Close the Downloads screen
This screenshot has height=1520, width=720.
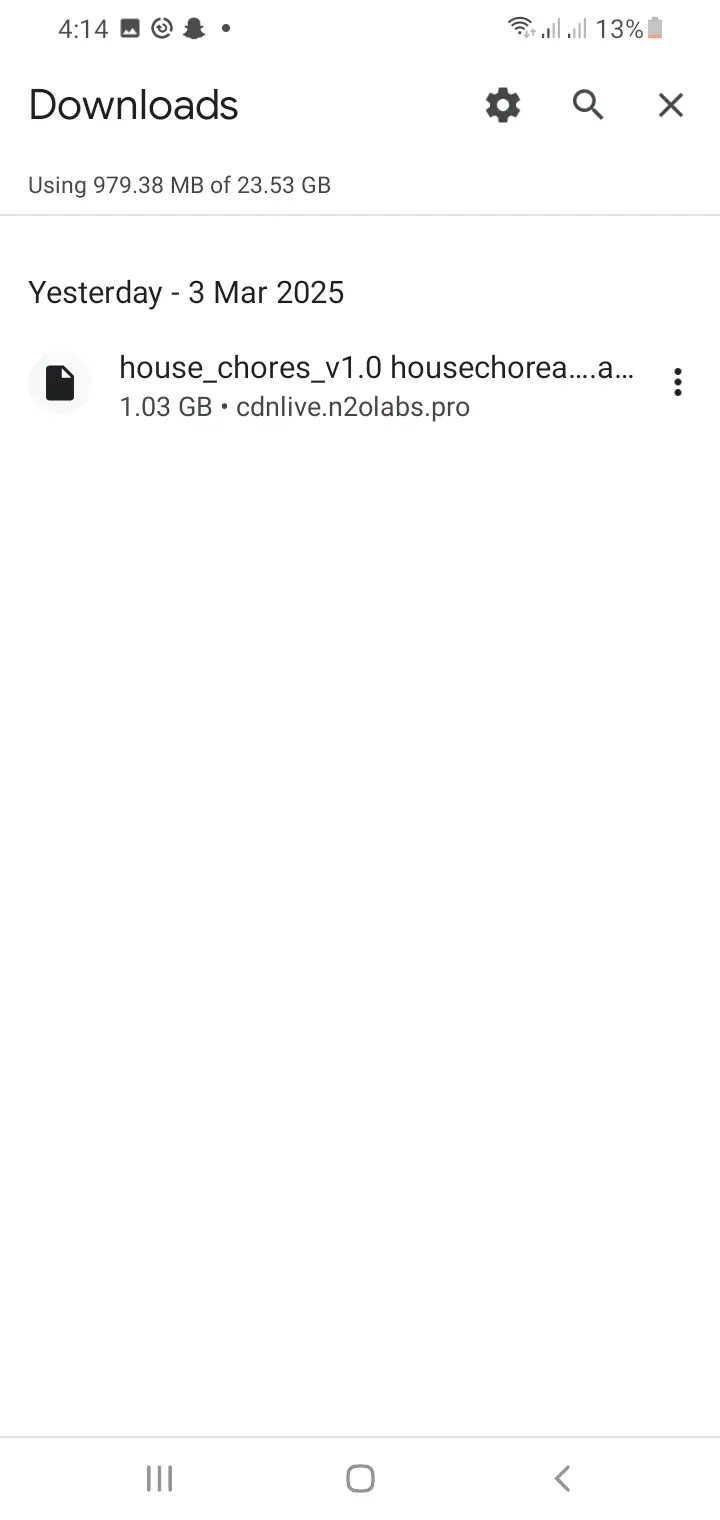[670, 105]
